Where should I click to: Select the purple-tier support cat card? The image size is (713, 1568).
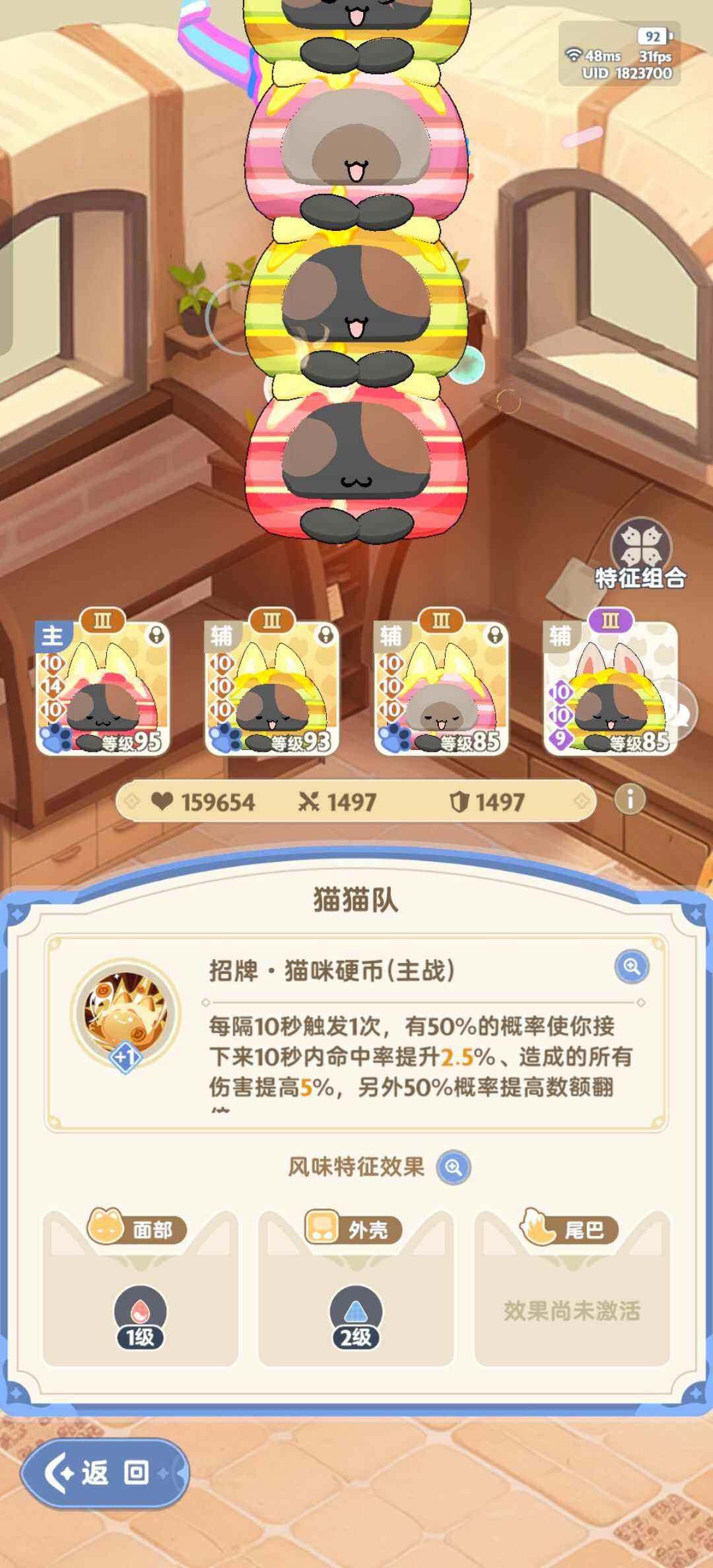tap(610, 688)
